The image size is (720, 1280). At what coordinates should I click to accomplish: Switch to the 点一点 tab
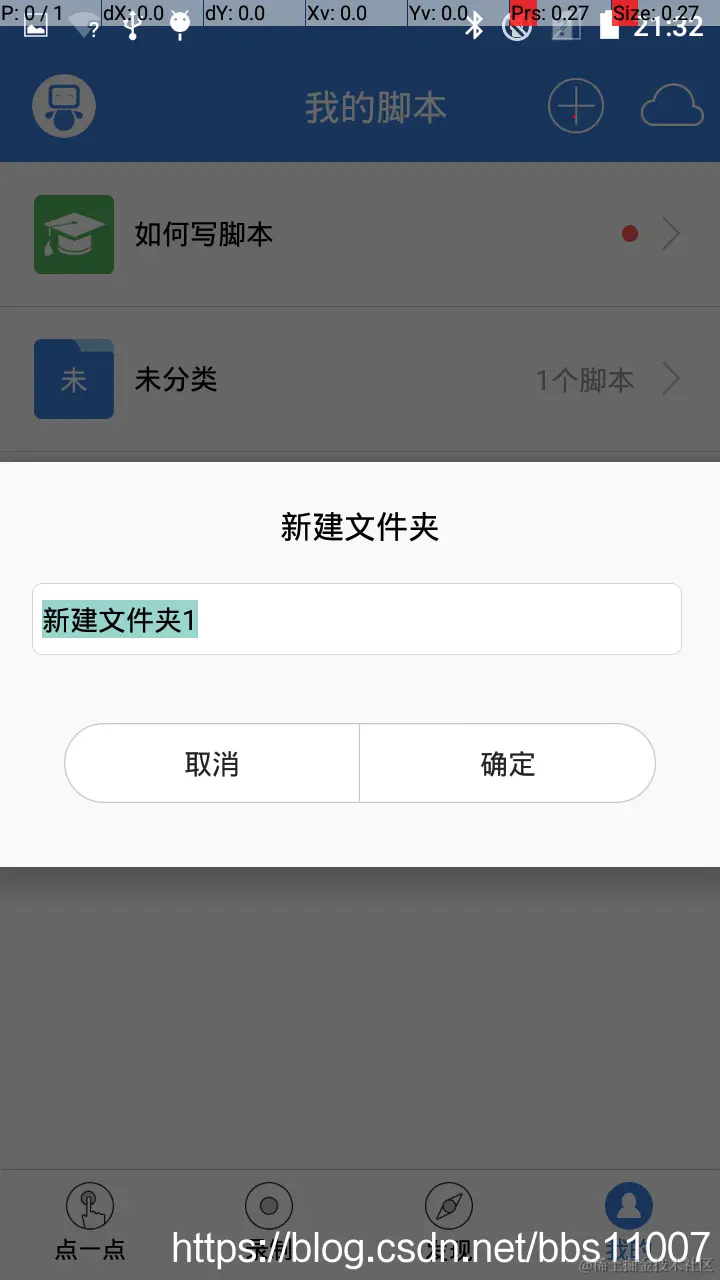(89, 1220)
